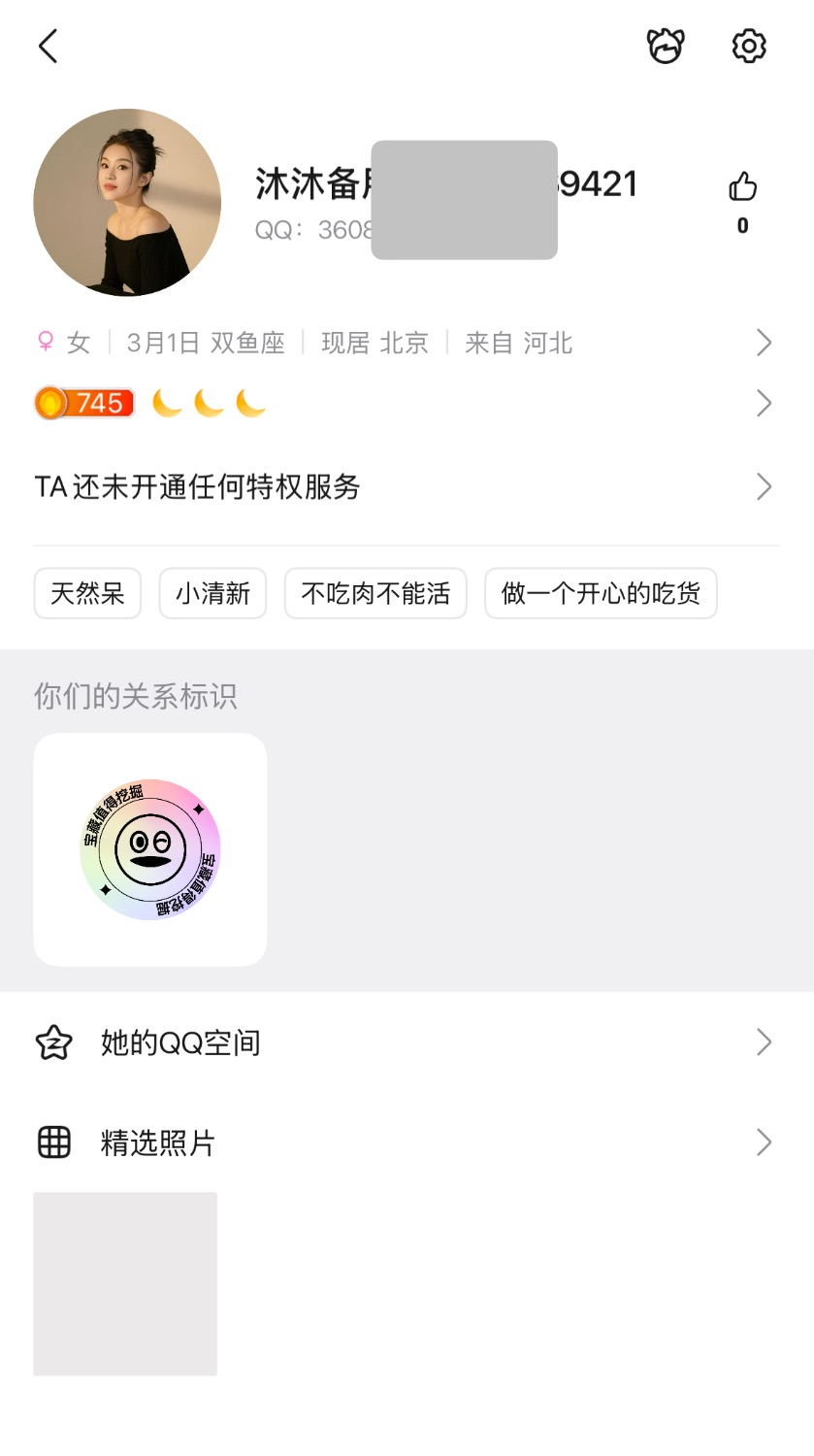This screenshot has width=814, height=1456.
Task: Tap the 不吃肉不能活 tag
Action: tap(375, 593)
